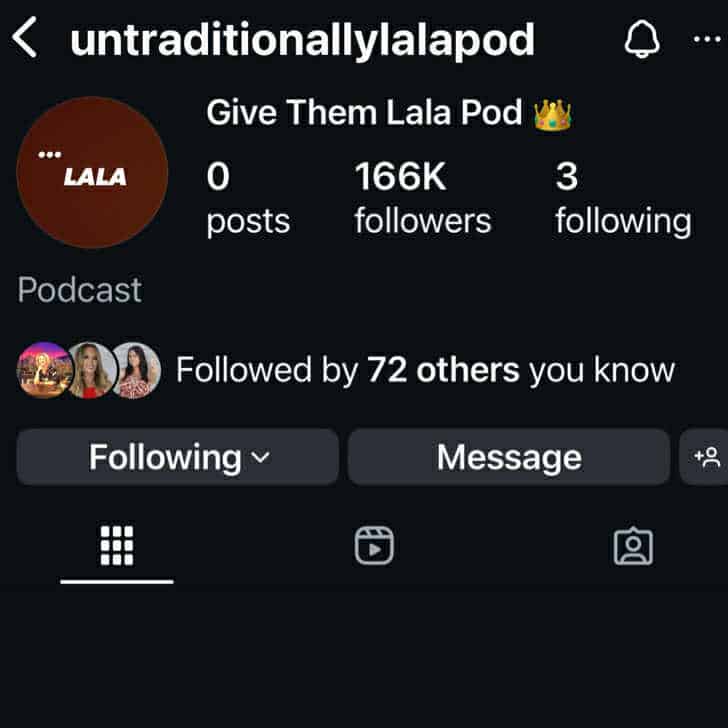View the LALA profile picture
The width and height of the screenshot is (728, 728).
92,172
